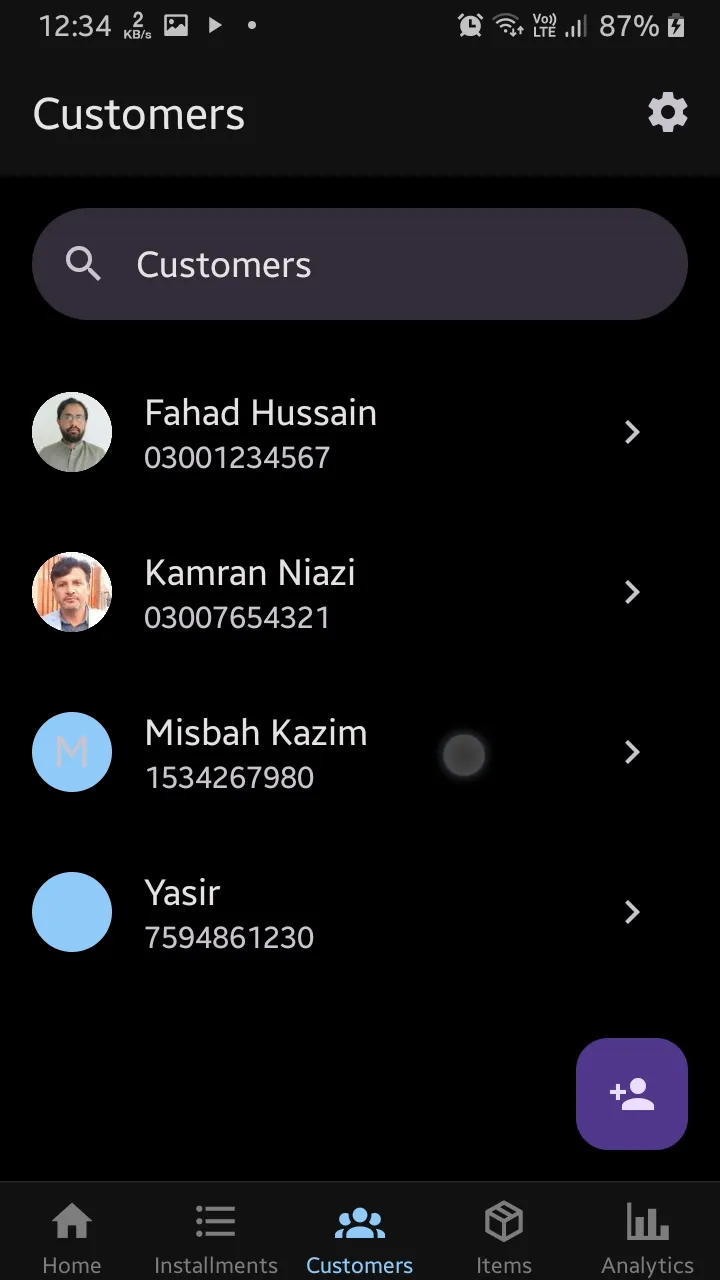This screenshot has height=1280, width=720.
Task: Switch to the Items tab
Action: 504,1235
